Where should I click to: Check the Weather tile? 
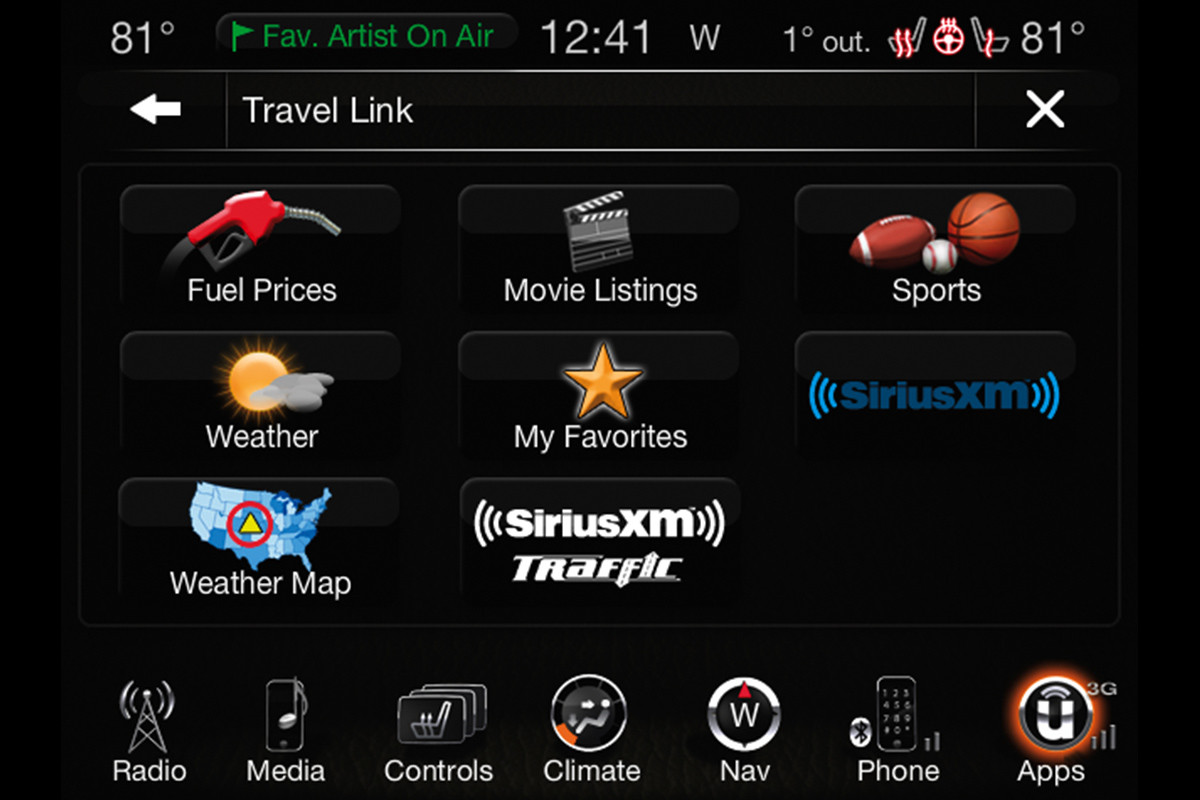pos(261,395)
